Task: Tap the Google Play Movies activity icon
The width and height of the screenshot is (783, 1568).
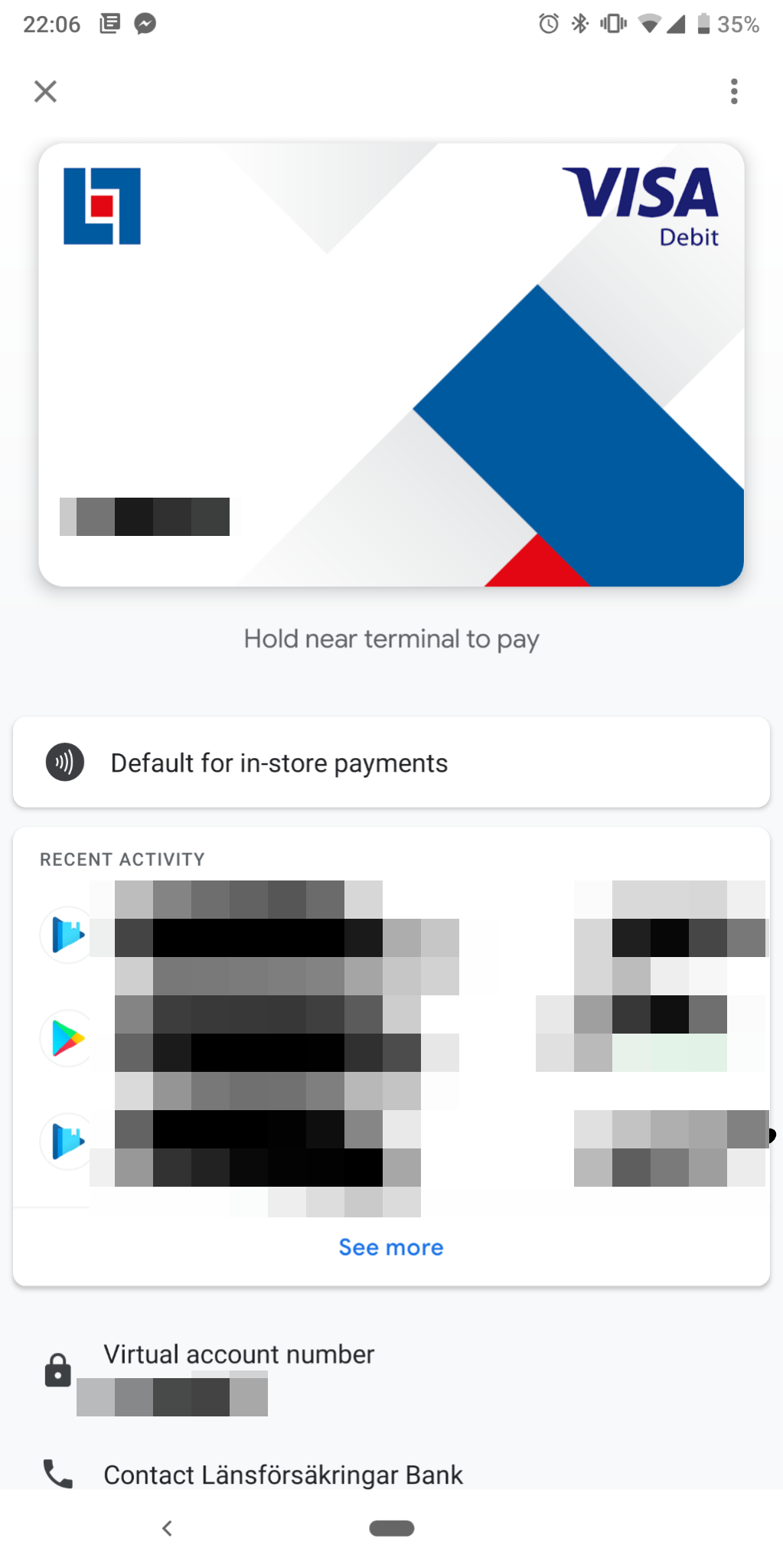Action: click(65, 934)
